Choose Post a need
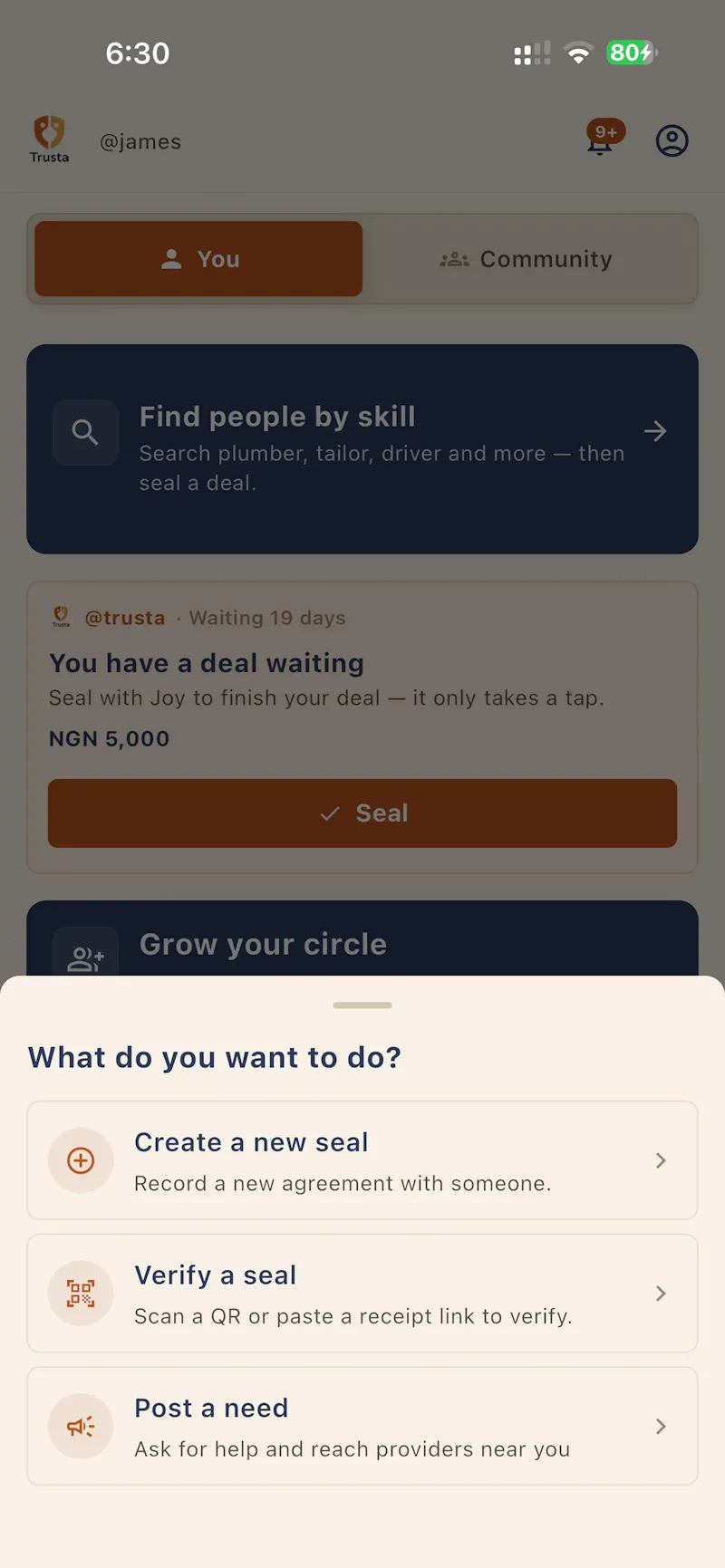This screenshot has width=725, height=1568. pos(362,1426)
